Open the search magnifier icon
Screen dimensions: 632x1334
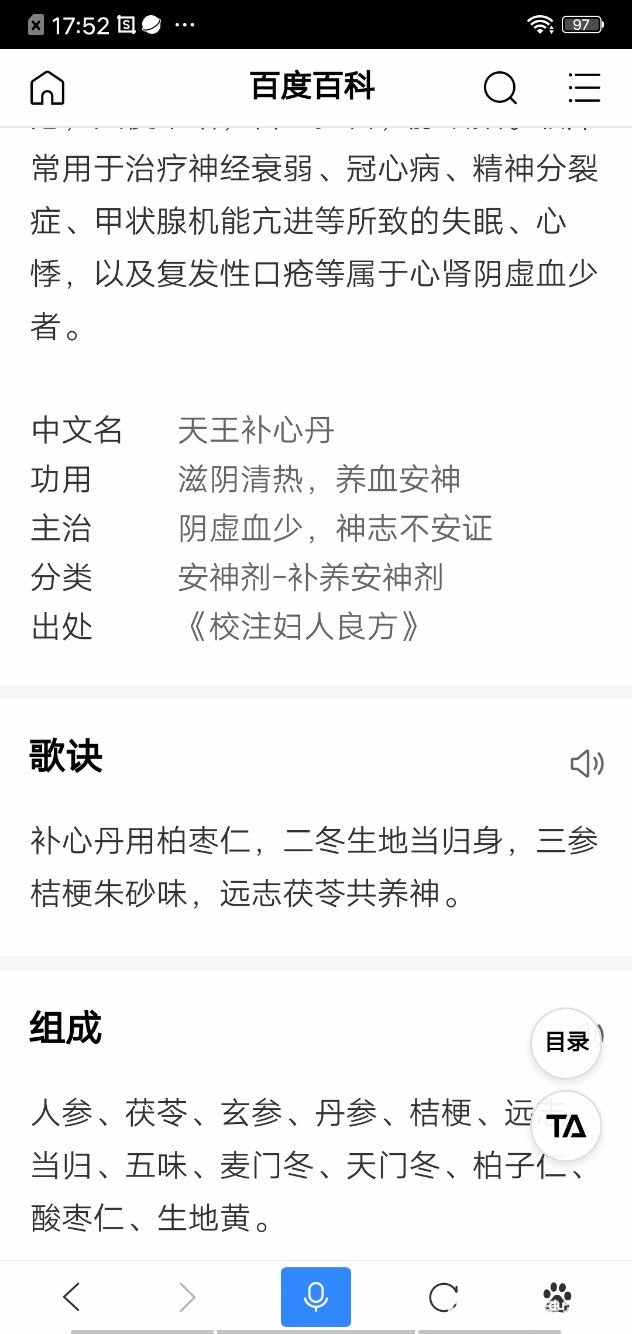pos(500,88)
